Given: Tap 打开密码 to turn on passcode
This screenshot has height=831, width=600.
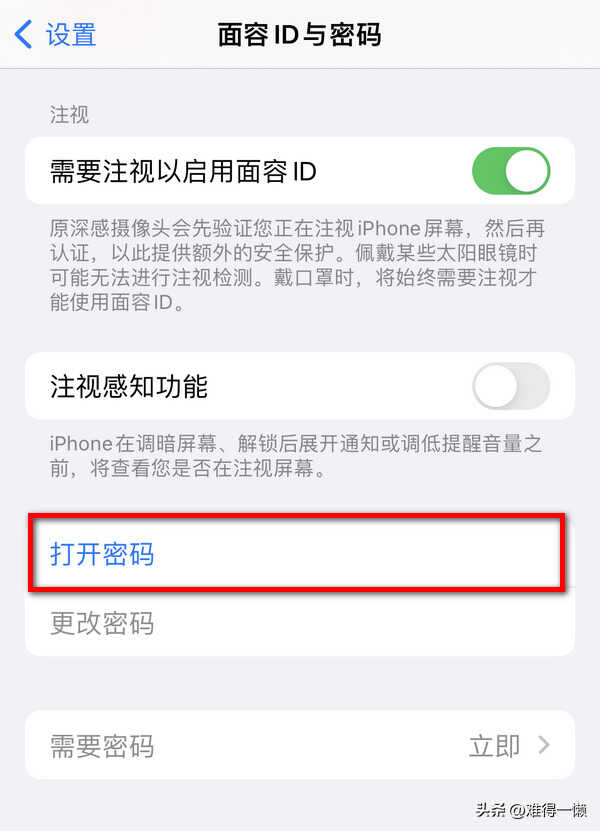Looking at the screenshot, I should [103, 553].
